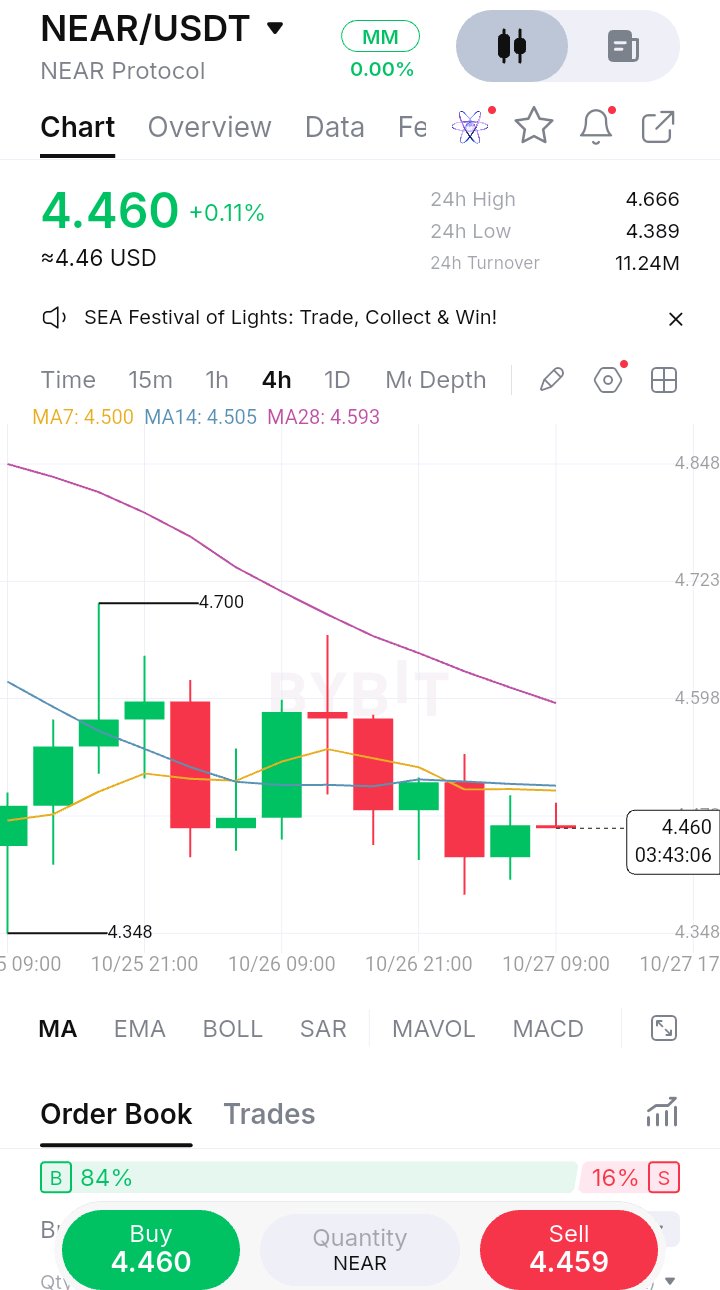Viewport: 720px width, 1290px height.
Task: Switch to the order form view toggle
Action: (624, 46)
